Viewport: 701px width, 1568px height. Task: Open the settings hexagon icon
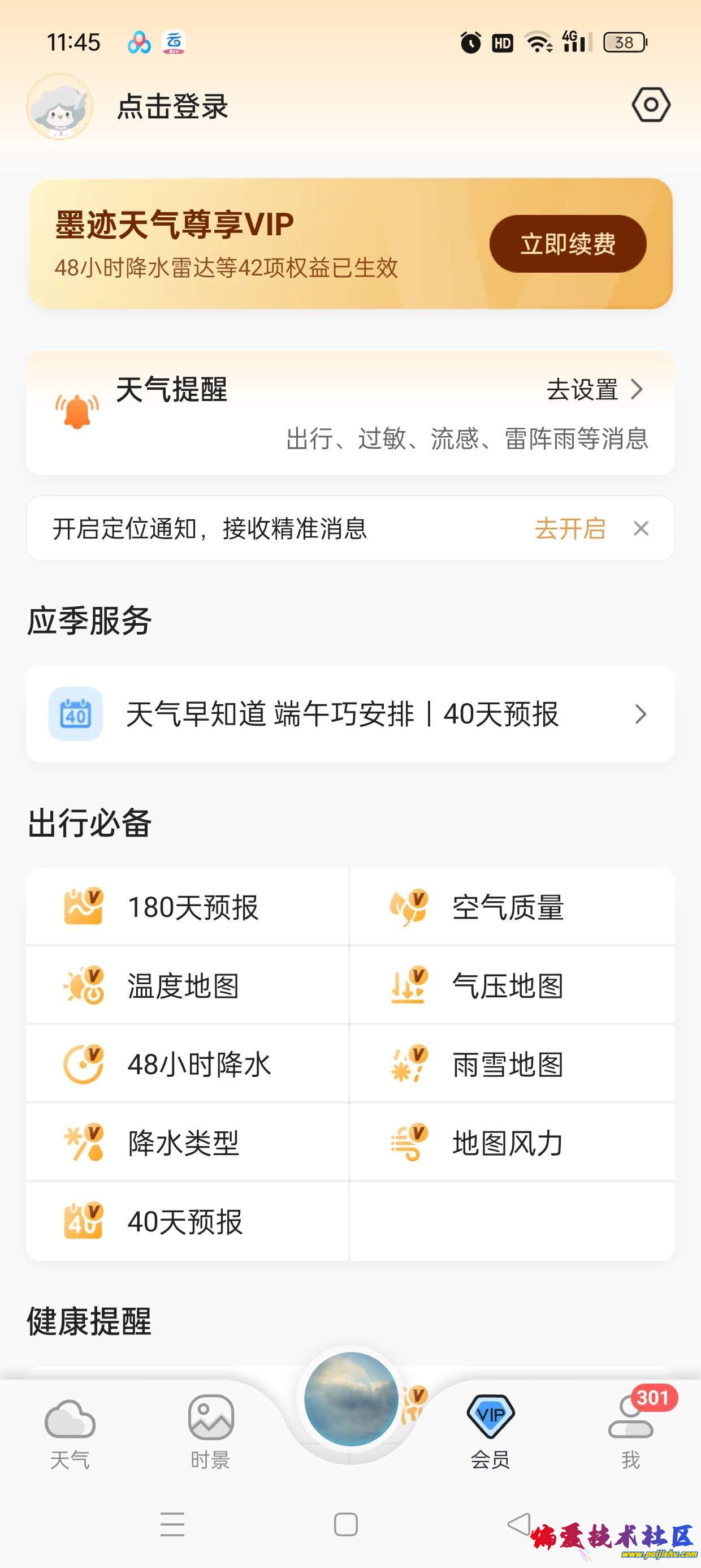(651, 105)
